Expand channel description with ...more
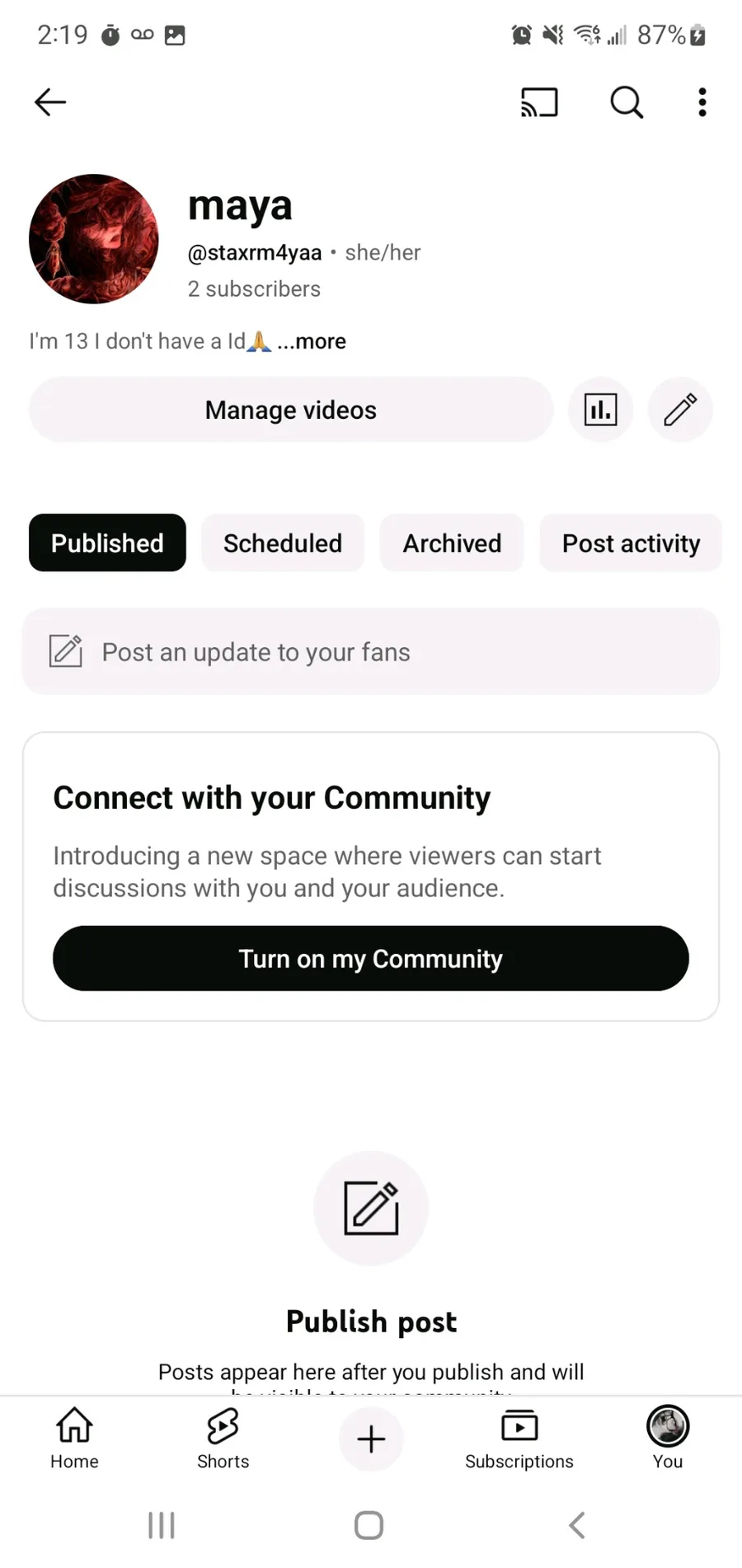 (x=311, y=341)
